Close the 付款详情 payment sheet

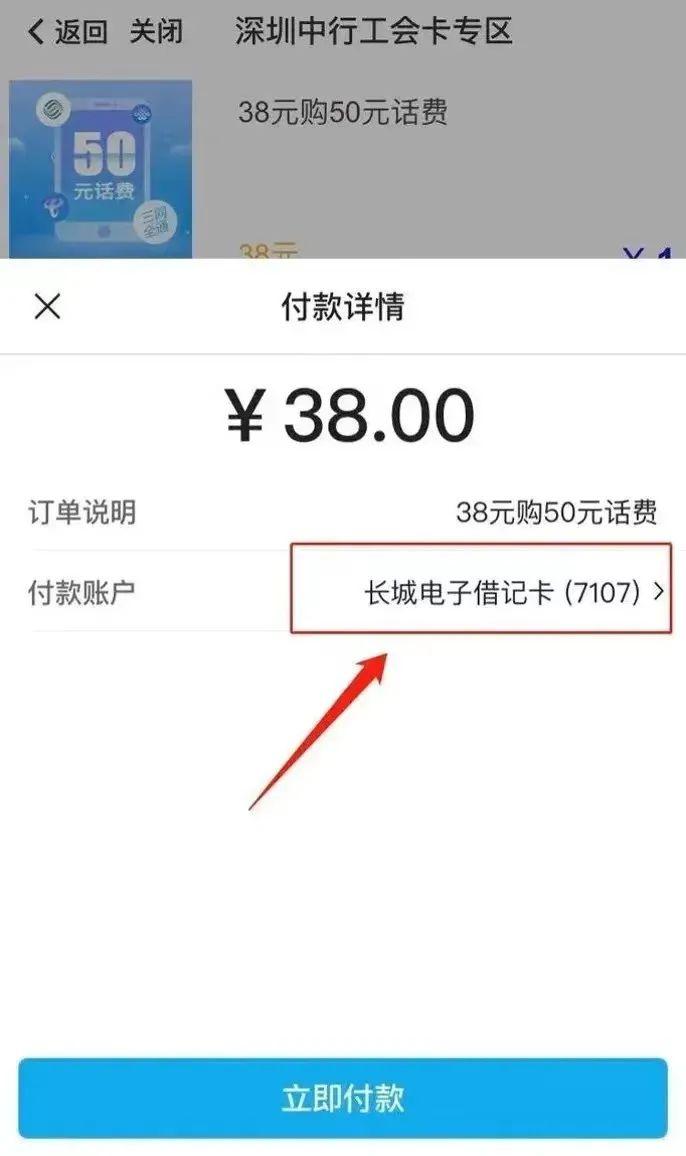pos(47,307)
